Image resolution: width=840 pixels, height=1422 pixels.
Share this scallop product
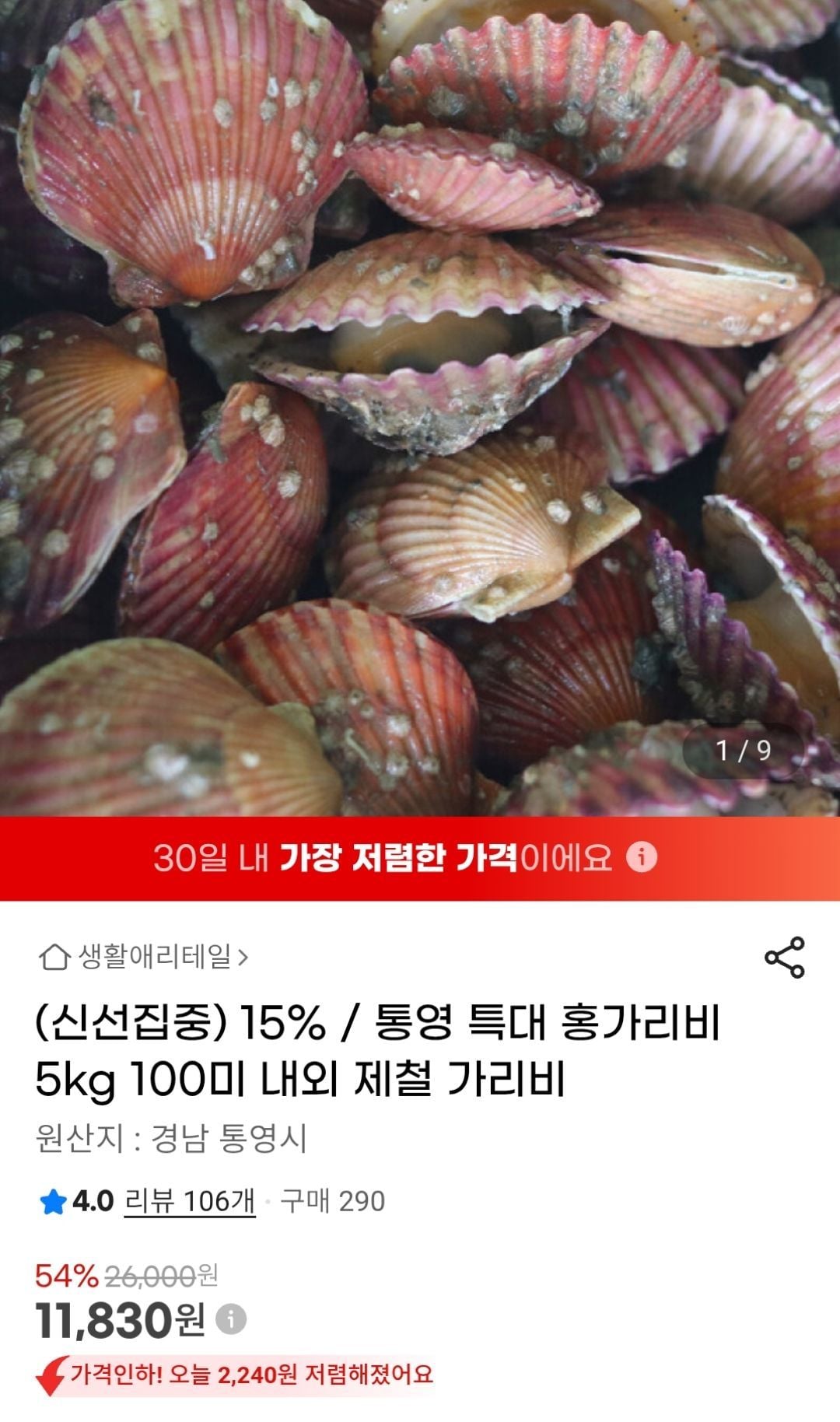tap(784, 957)
